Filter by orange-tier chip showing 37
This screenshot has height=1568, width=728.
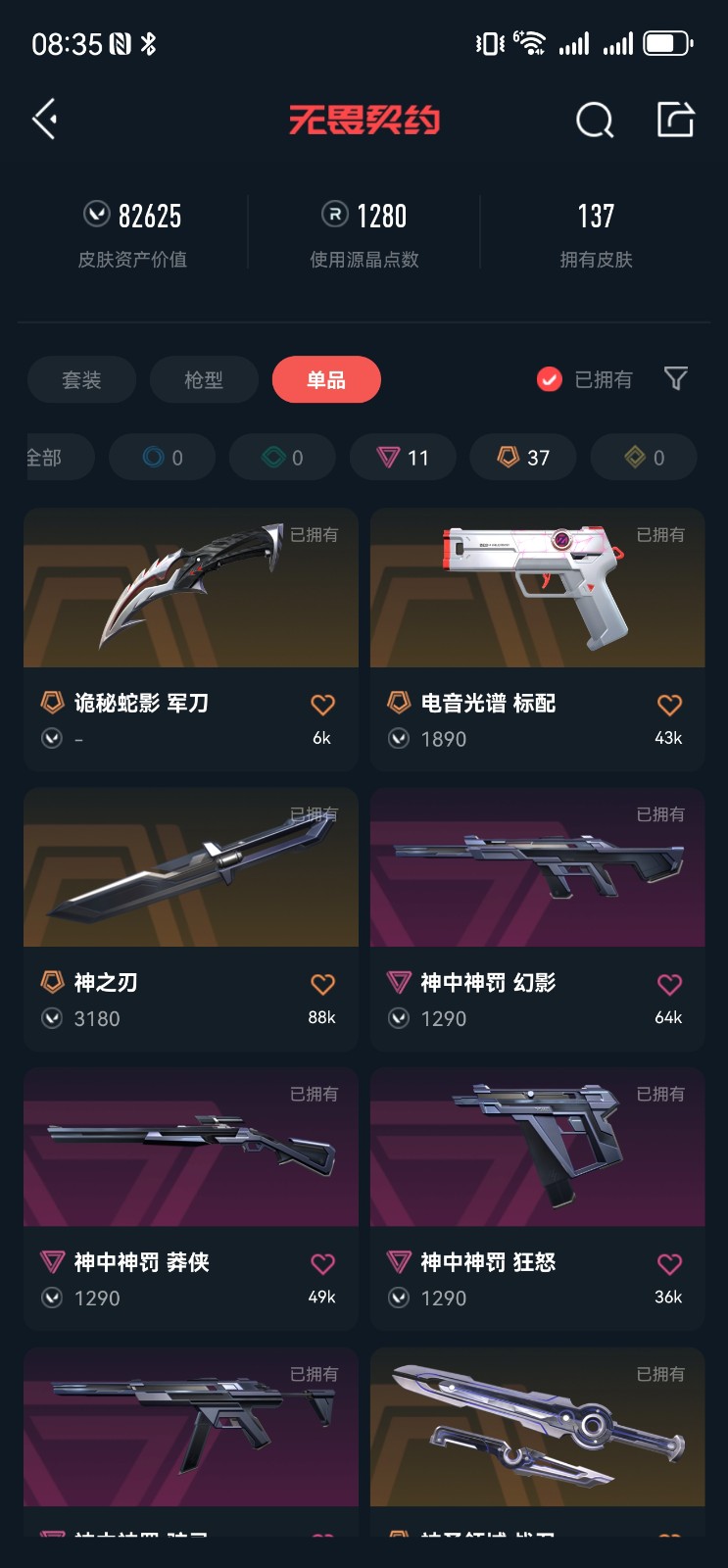pyautogui.click(x=523, y=458)
